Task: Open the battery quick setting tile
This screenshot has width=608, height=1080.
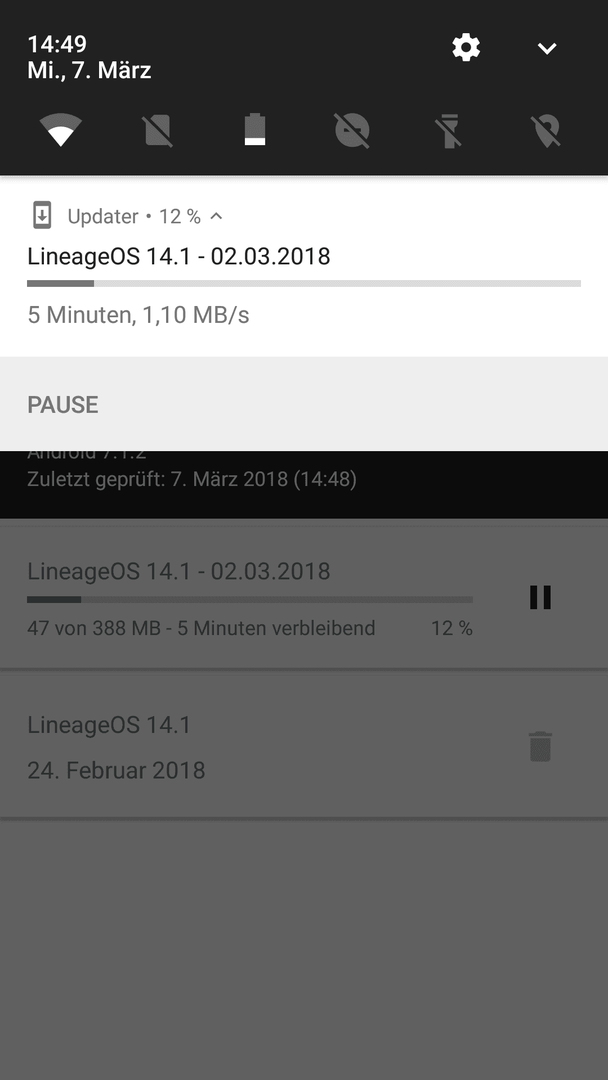Action: (255, 129)
